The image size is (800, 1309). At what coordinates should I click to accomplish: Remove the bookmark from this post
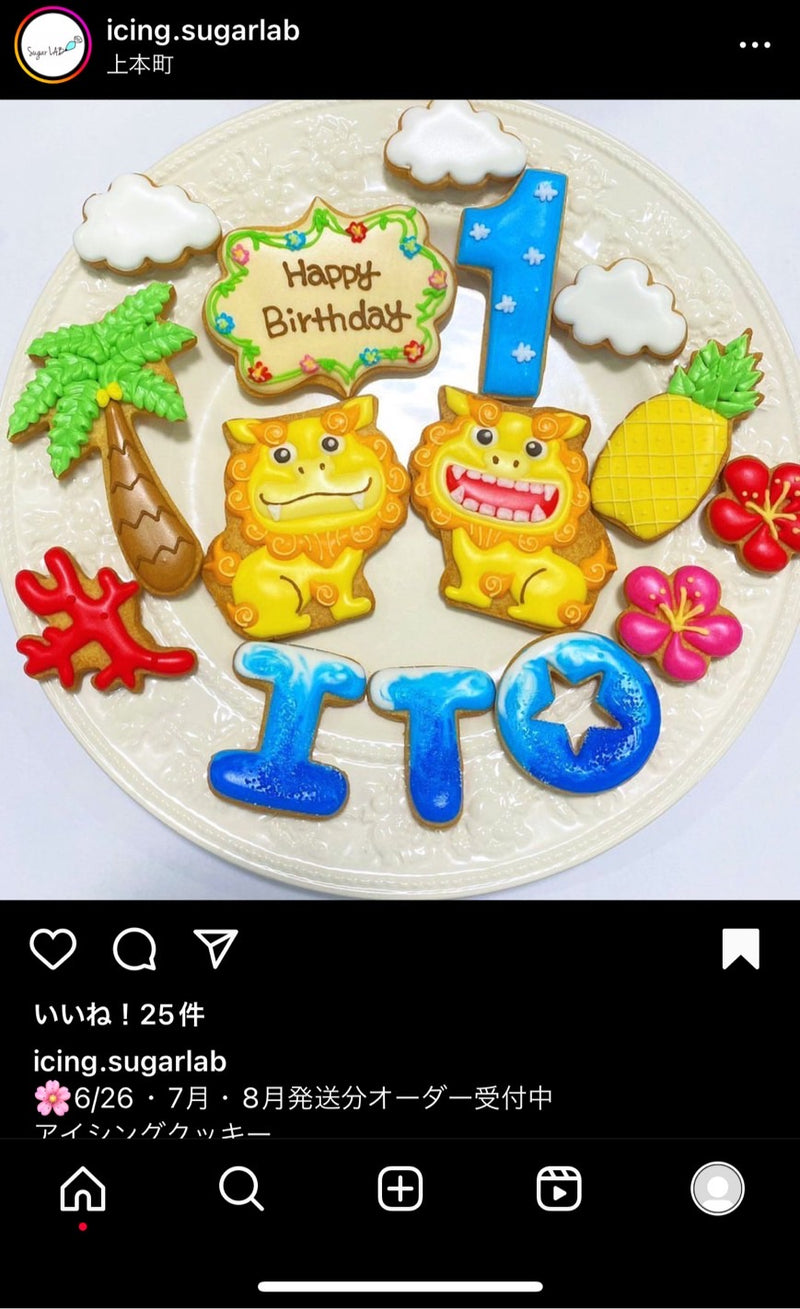(741, 949)
